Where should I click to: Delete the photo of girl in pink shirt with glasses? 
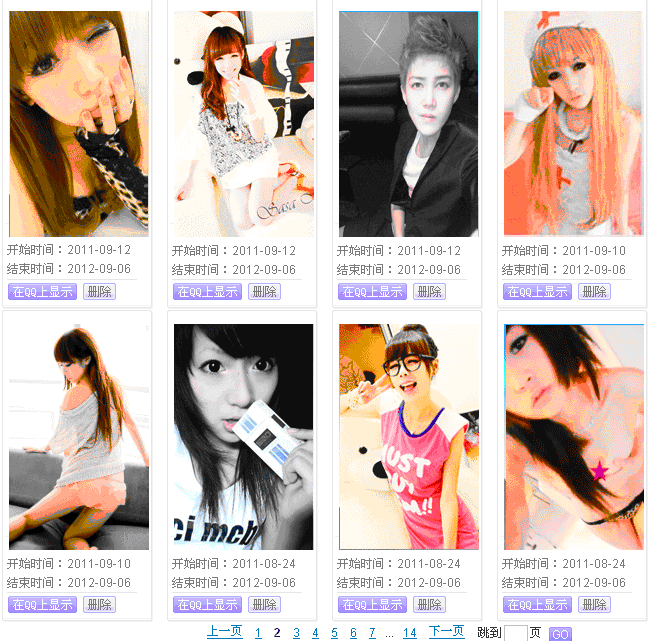429,605
